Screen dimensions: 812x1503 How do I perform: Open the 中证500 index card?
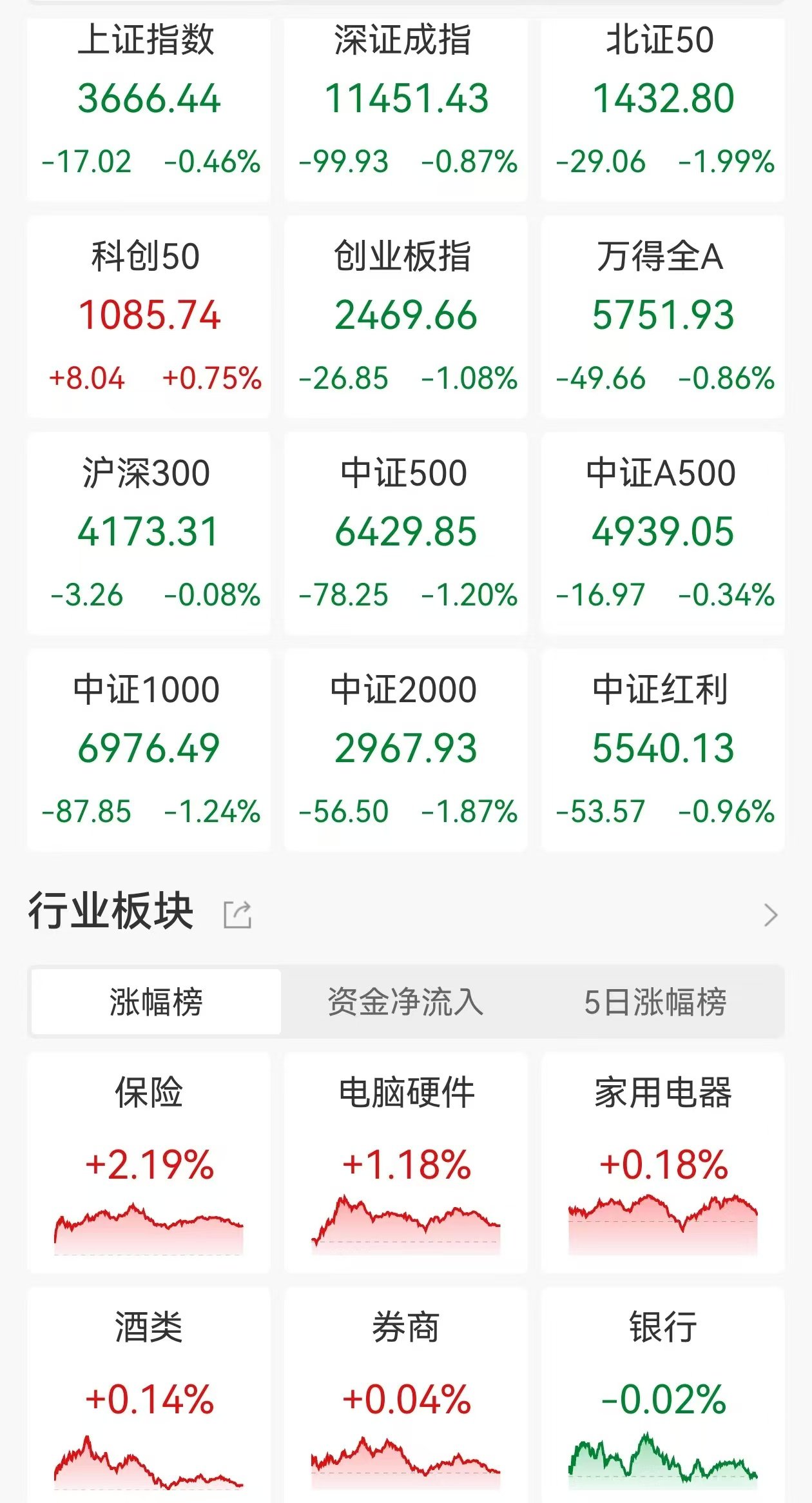[x=406, y=533]
